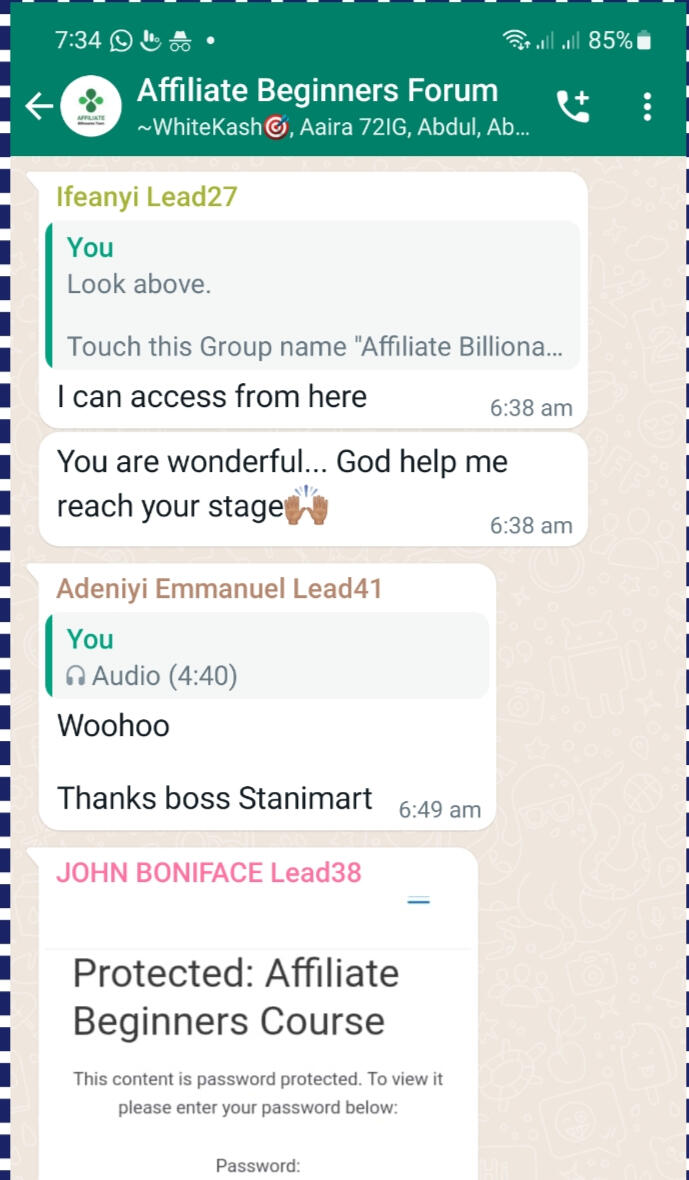689x1180 pixels.
Task: Open Affiliate Beginners Forum group info
Action: (330, 105)
